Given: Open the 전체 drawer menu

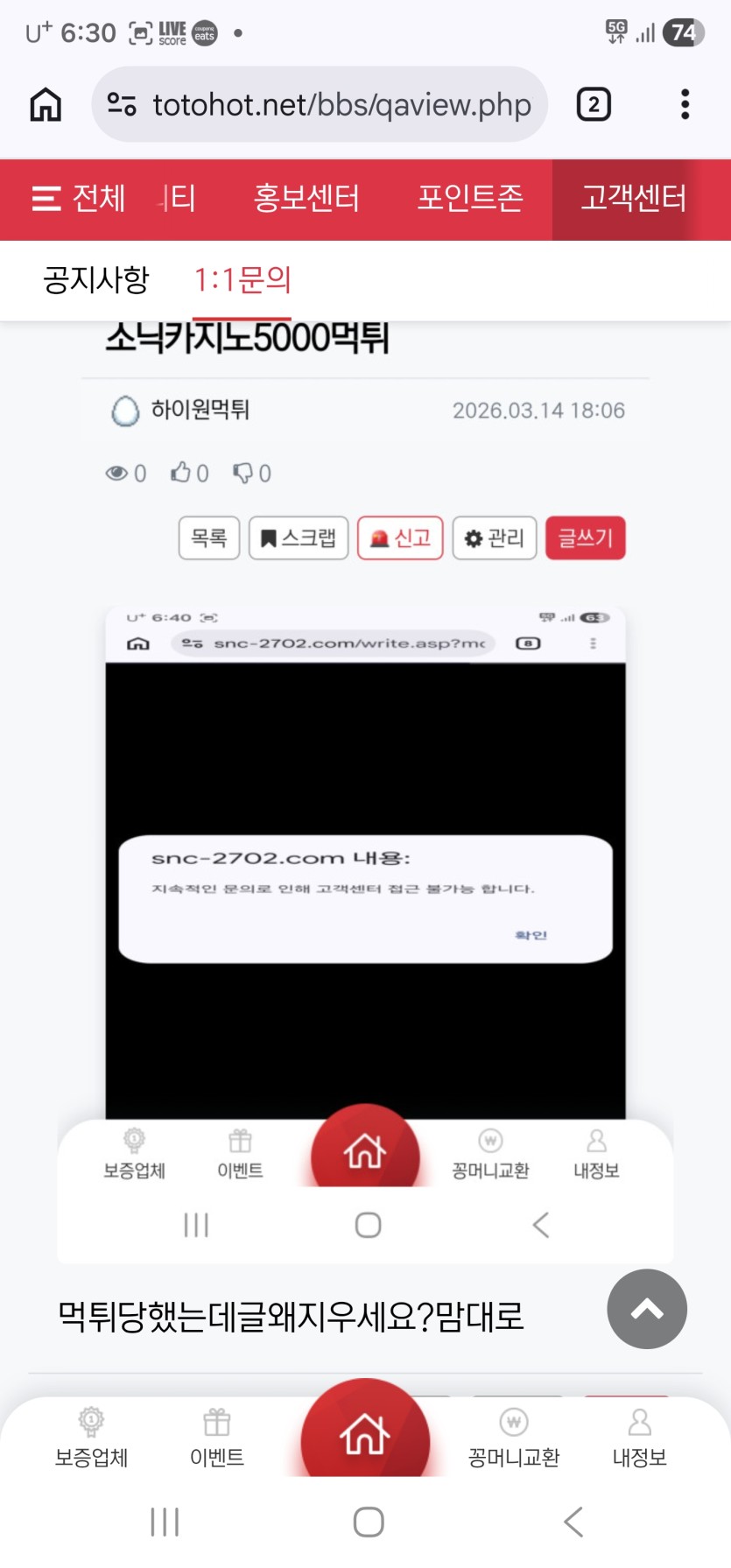Looking at the screenshot, I should 79,199.
